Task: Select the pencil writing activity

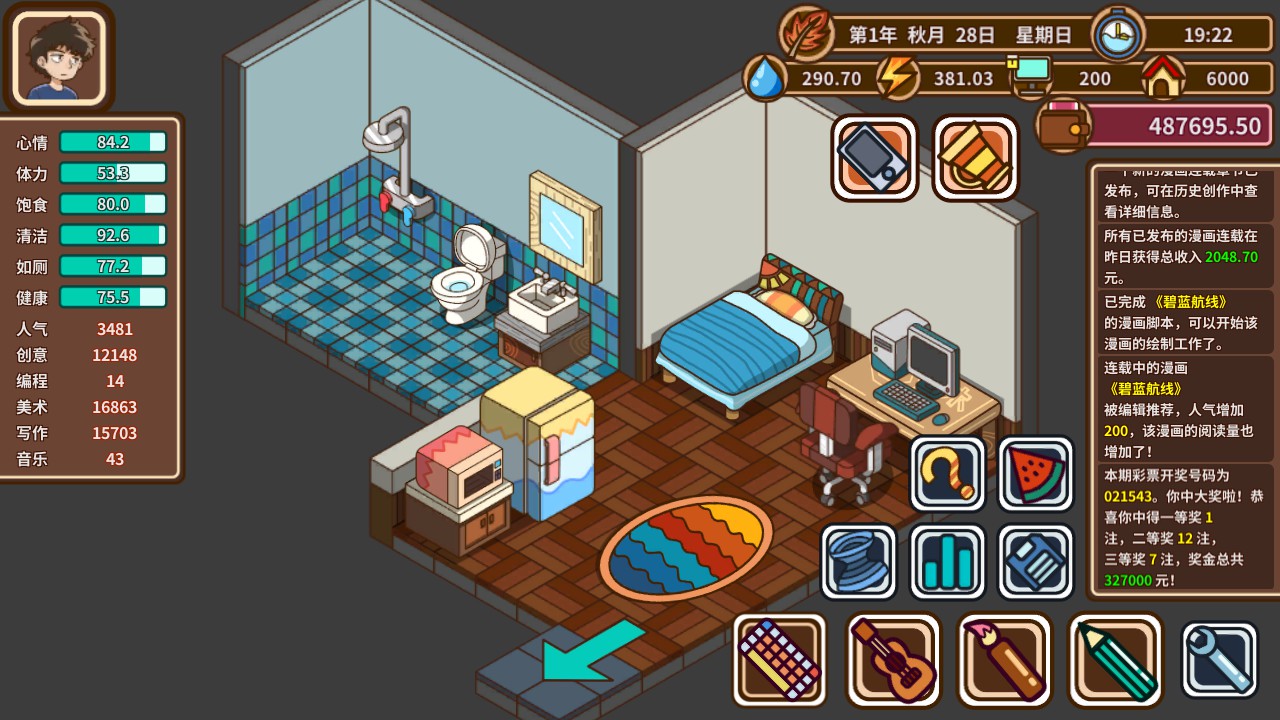Action: tap(1115, 659)
